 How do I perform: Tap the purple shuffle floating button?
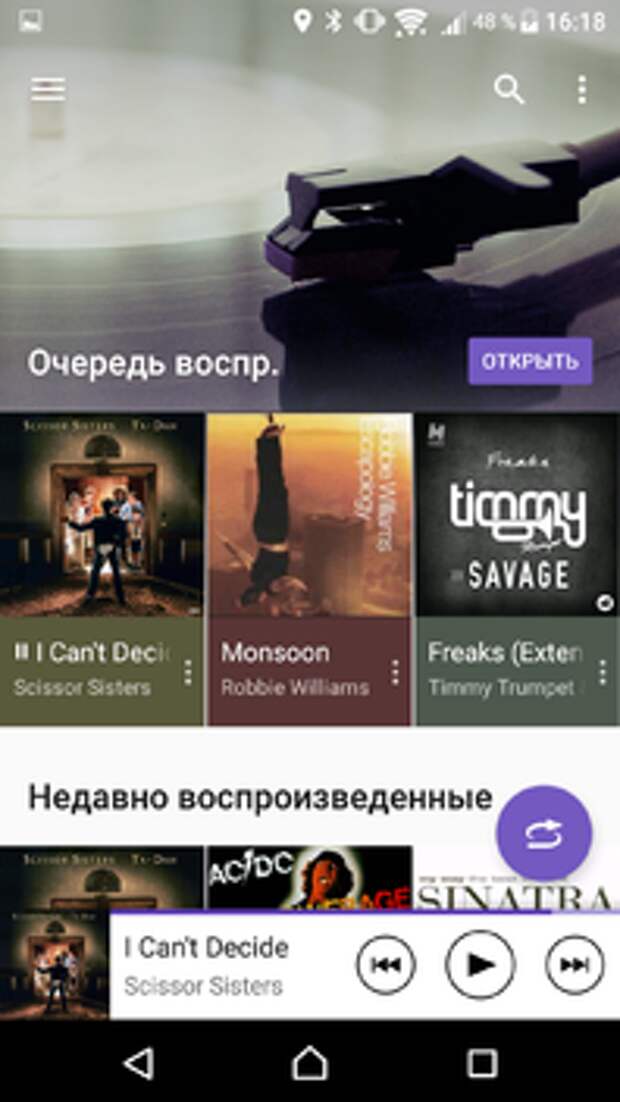point(545,833)
